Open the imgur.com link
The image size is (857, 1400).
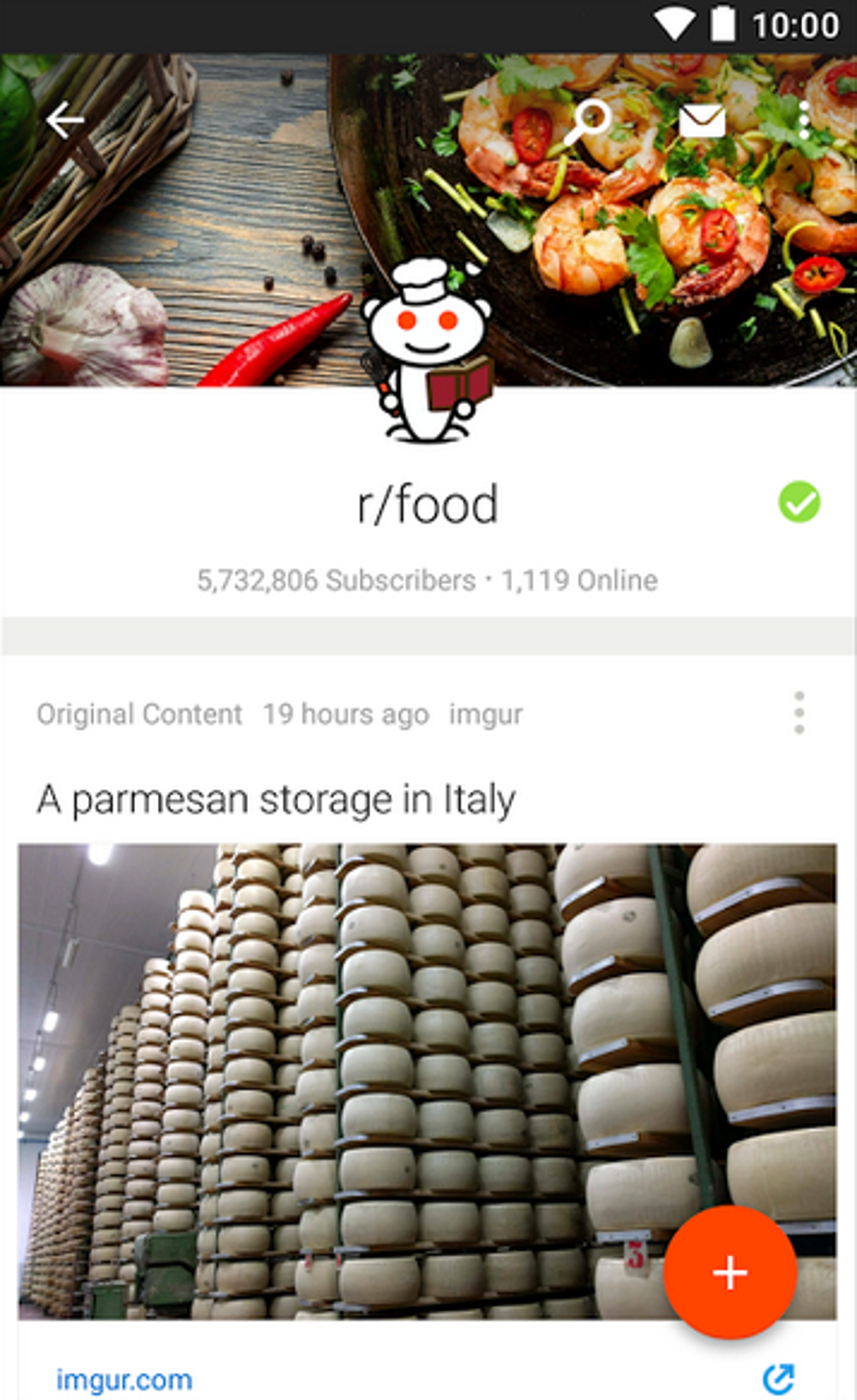coord(124,1380)
